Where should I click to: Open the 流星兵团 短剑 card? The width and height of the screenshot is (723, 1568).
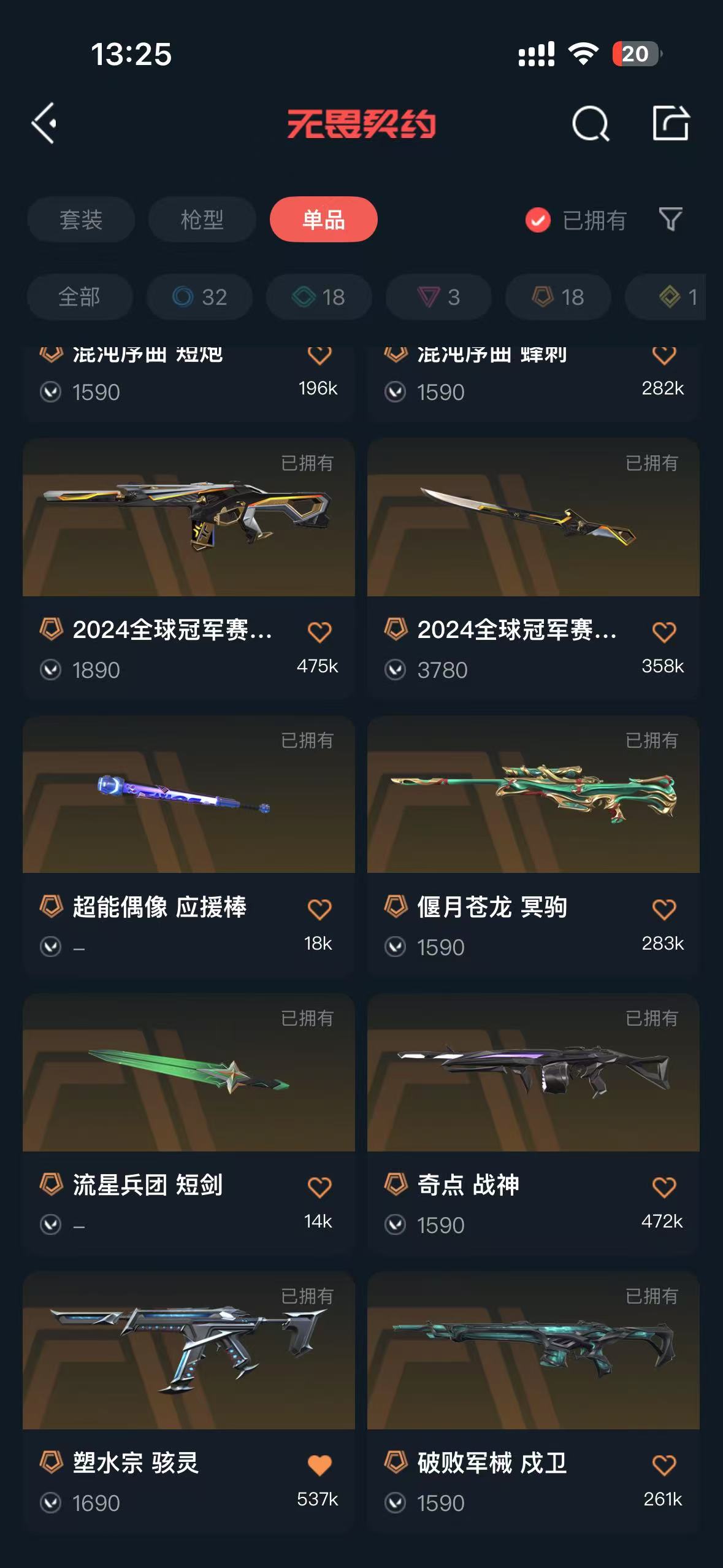point(189,1124)
